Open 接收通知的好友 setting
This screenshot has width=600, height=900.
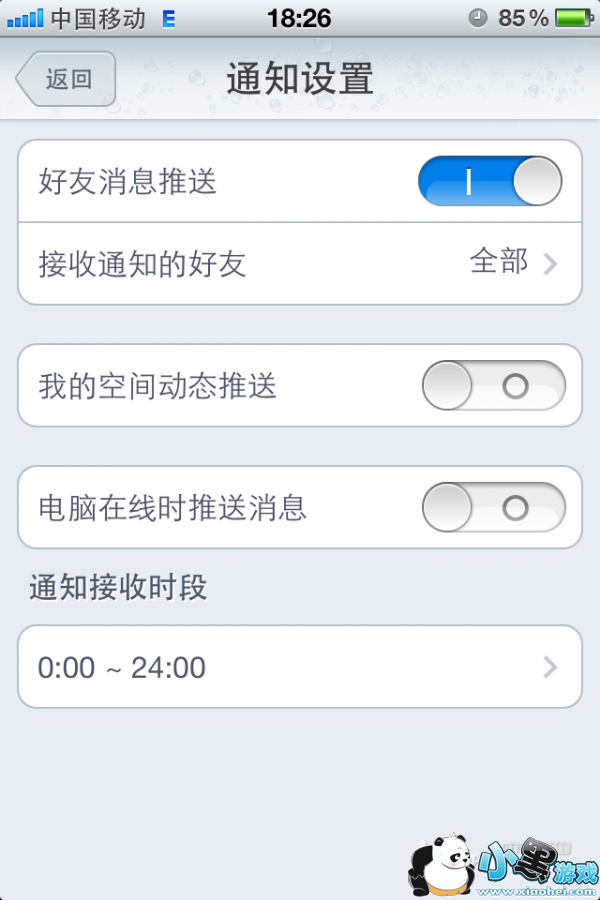[x=299, y=264]
